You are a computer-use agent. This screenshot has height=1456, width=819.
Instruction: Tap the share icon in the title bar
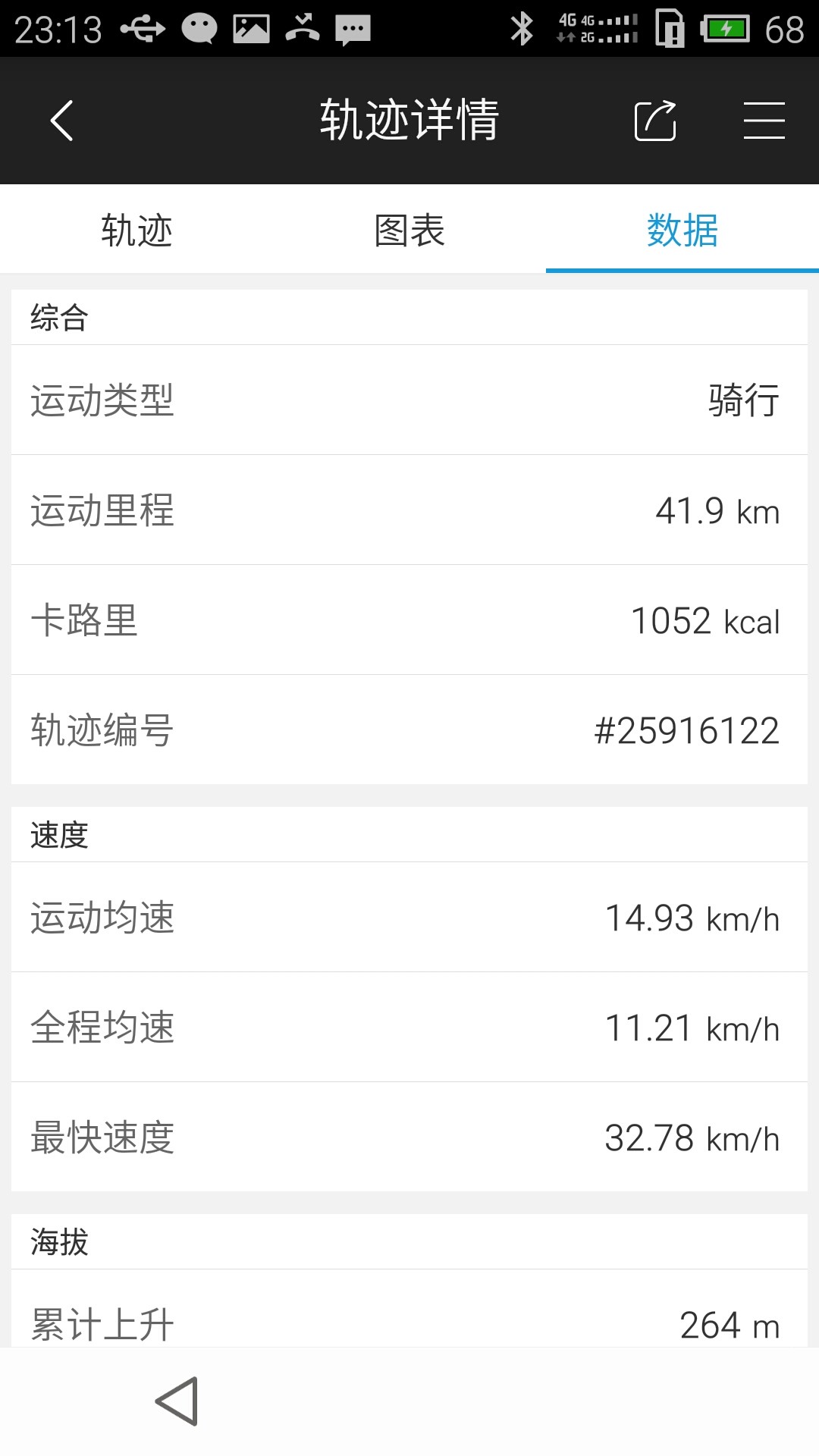click(x=654, y=120)
